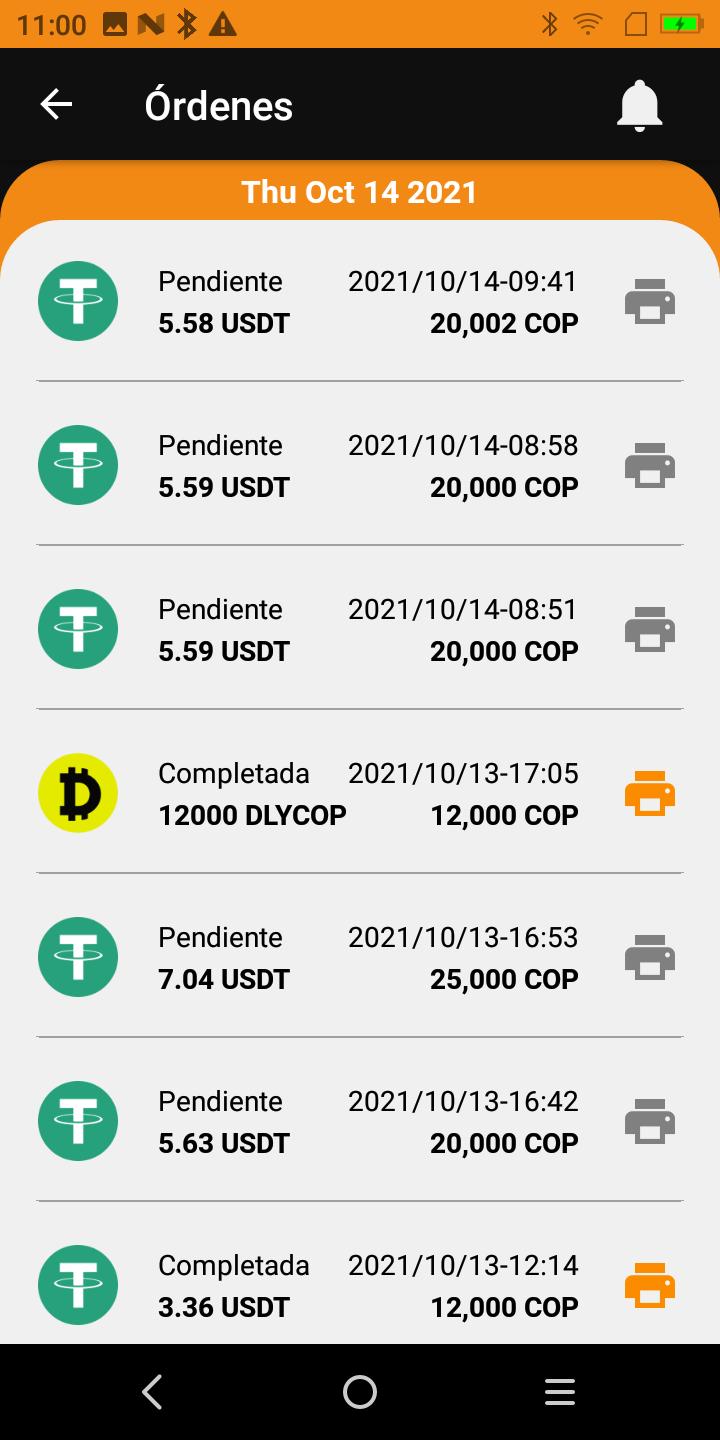Print the 7.04 USDT order receipt
This screenshot has height=1440, width=720.
point(650,957)
